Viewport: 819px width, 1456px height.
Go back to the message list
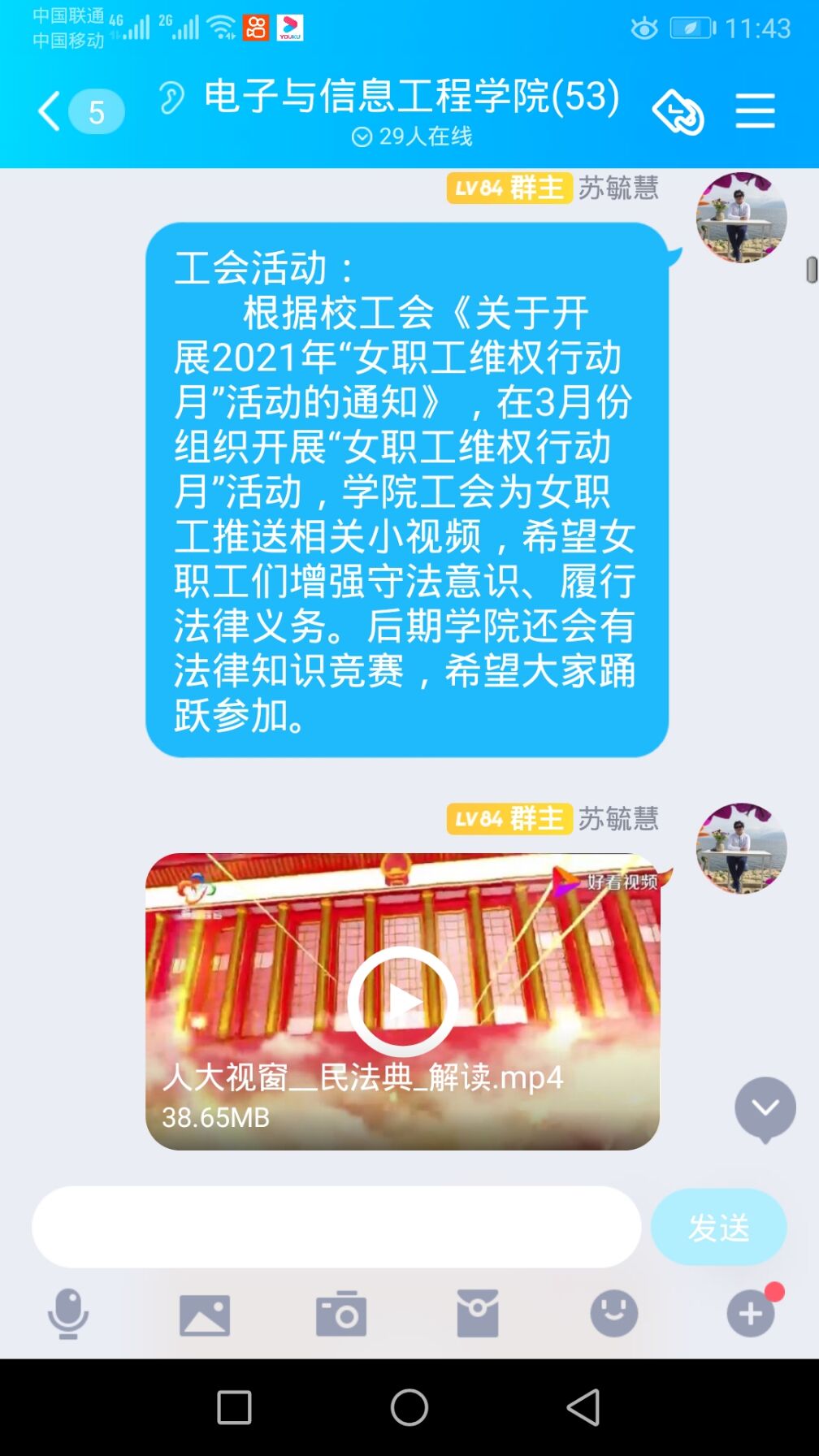click(x=50, y=111)
